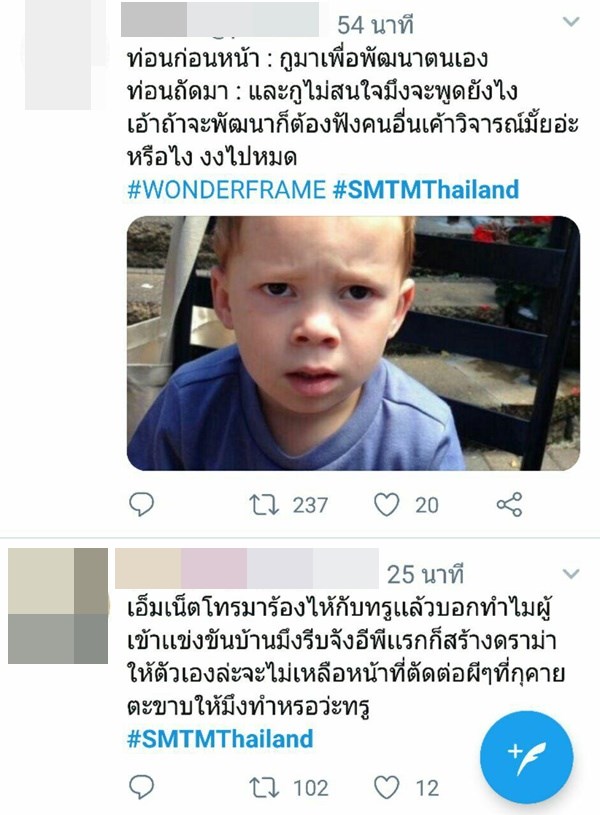Screen dimensions: 600x815
Task: Reply to the tweet with 102 retweets
Action: (141, 787)
